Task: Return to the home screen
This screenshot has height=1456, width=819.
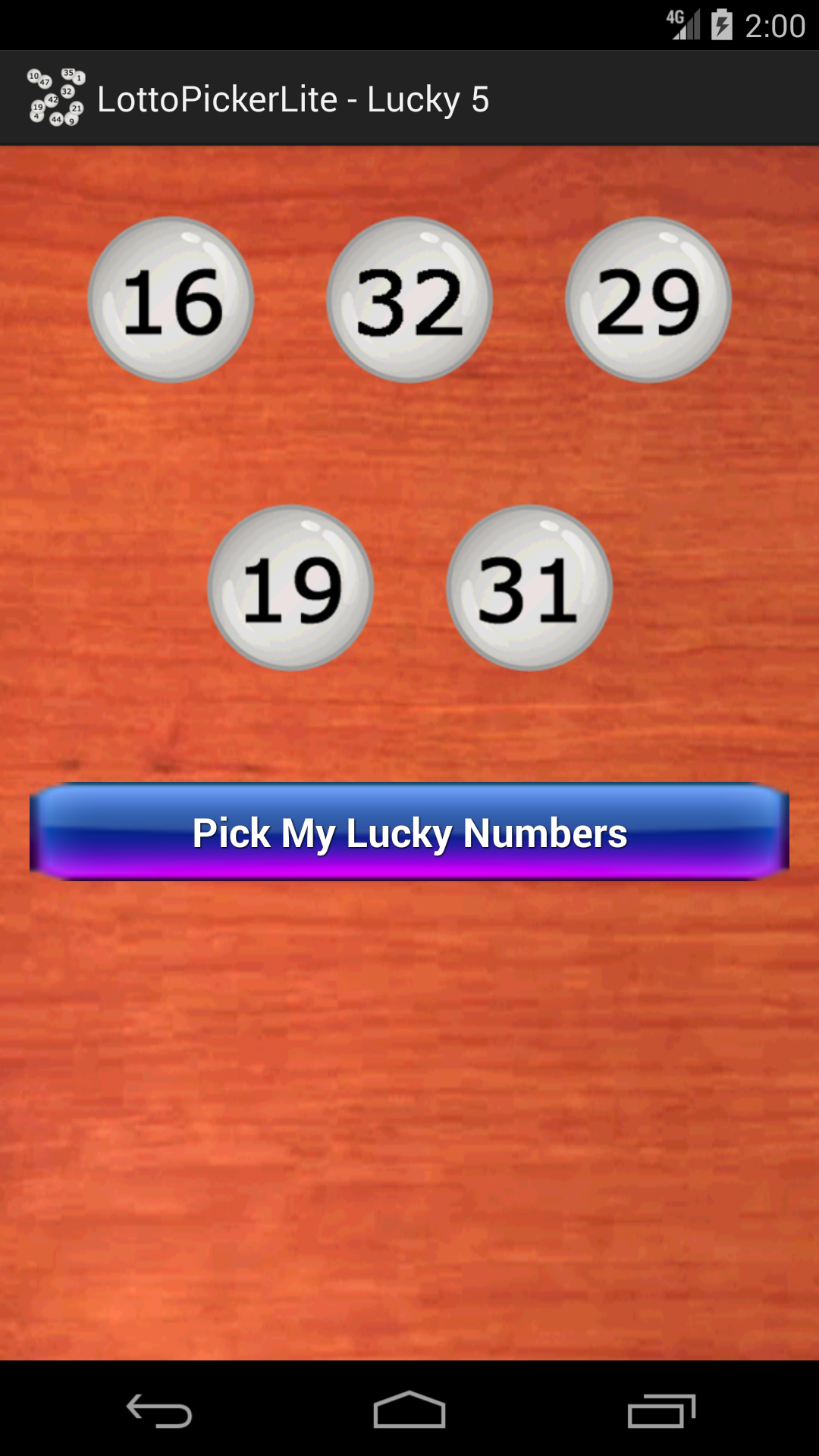Action: pyautogui.click(x=409, y=1410)
